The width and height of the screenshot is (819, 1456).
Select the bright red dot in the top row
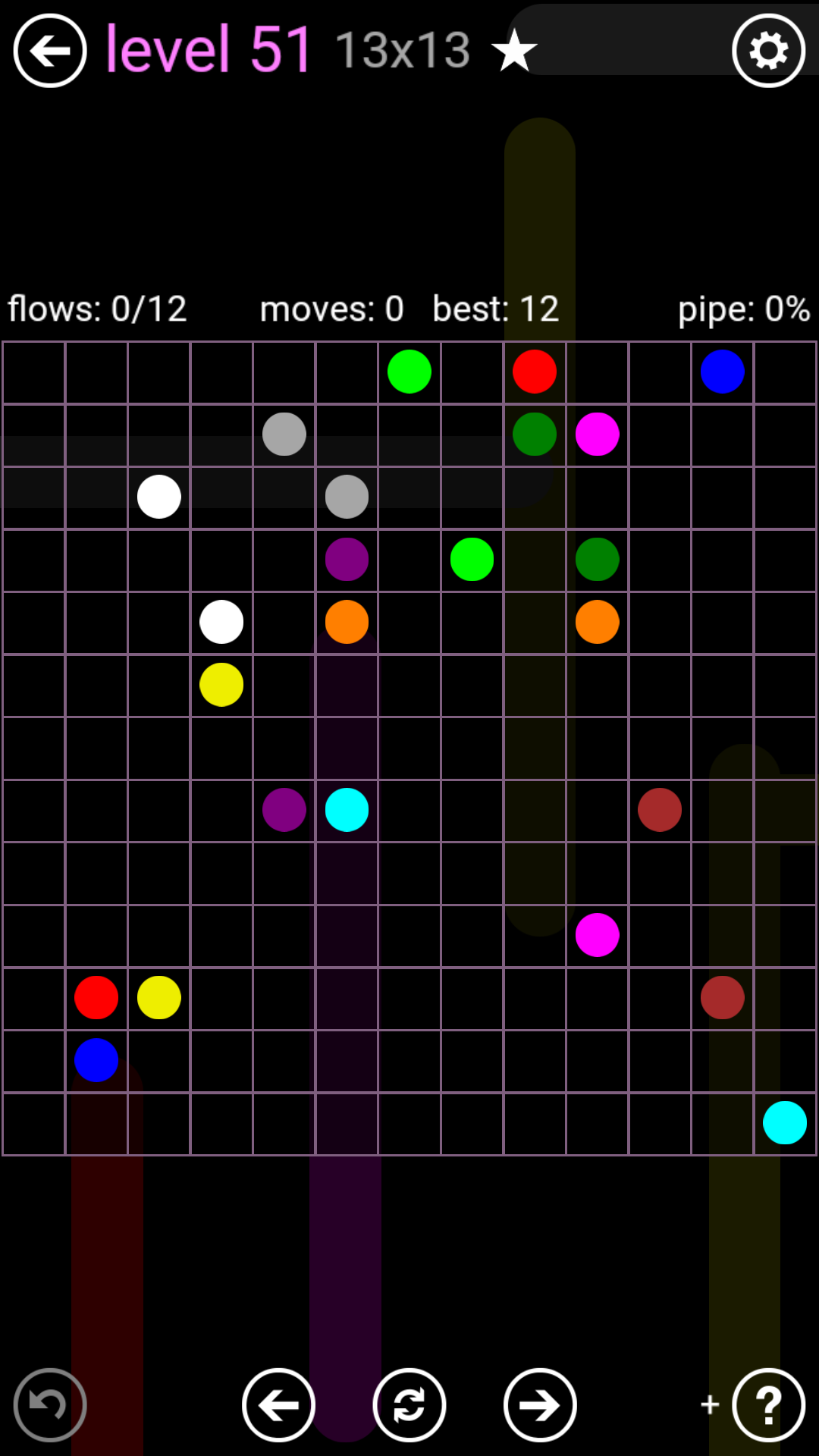pos(535,372)
